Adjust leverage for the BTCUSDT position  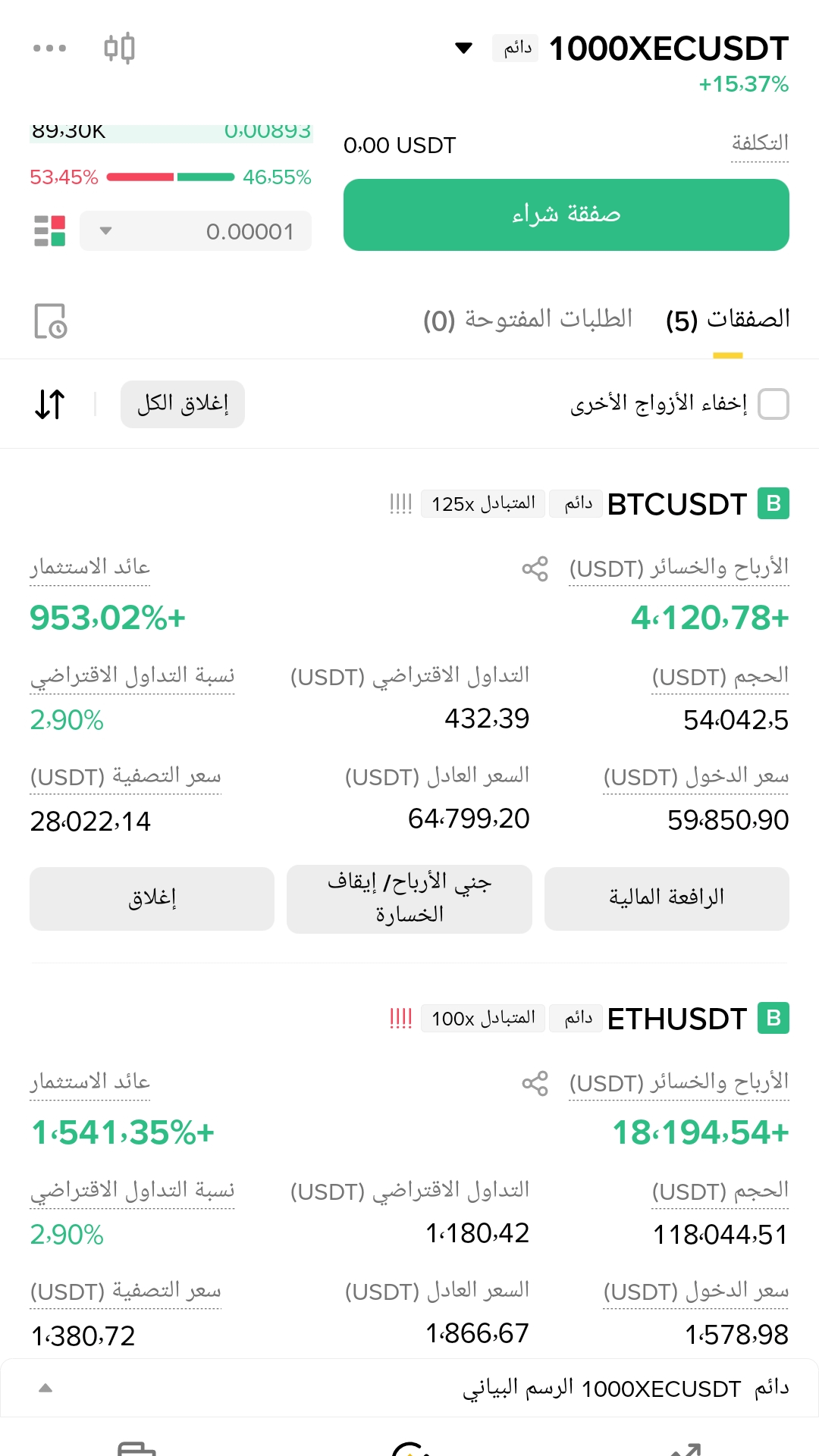coord(667,898)
